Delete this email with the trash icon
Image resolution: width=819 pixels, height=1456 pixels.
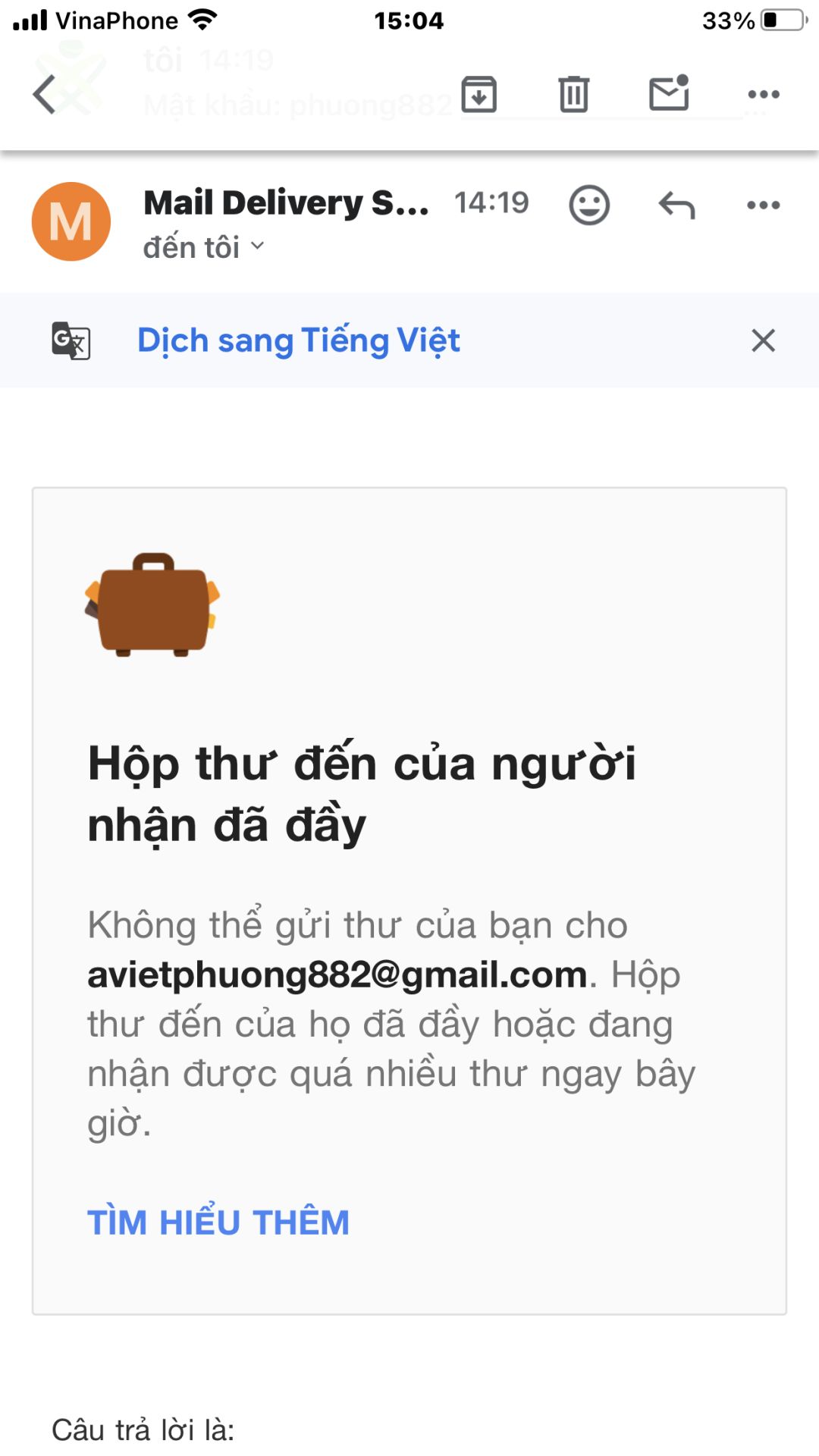tap(573, 95)
